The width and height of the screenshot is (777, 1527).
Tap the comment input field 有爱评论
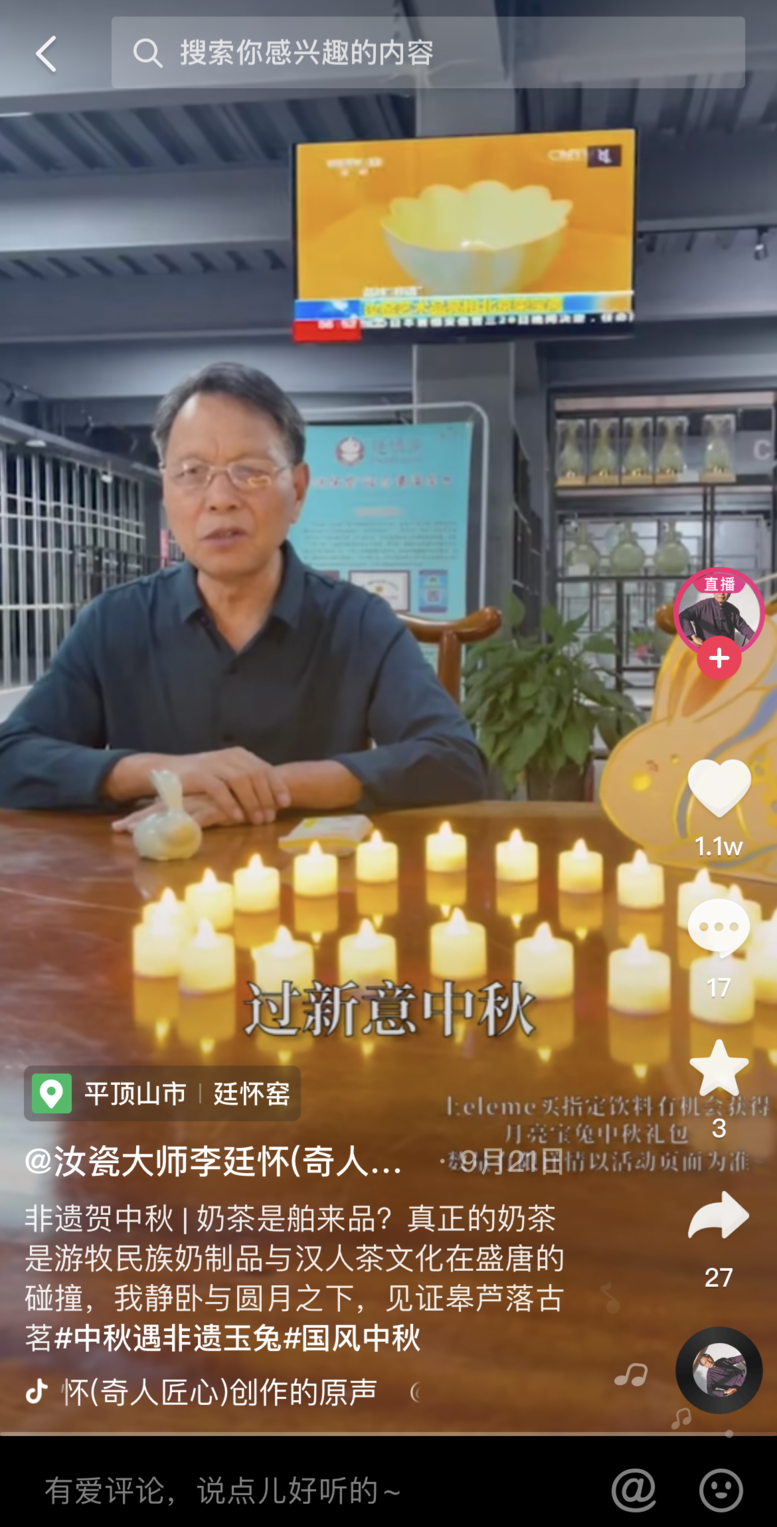[300, 1491]
